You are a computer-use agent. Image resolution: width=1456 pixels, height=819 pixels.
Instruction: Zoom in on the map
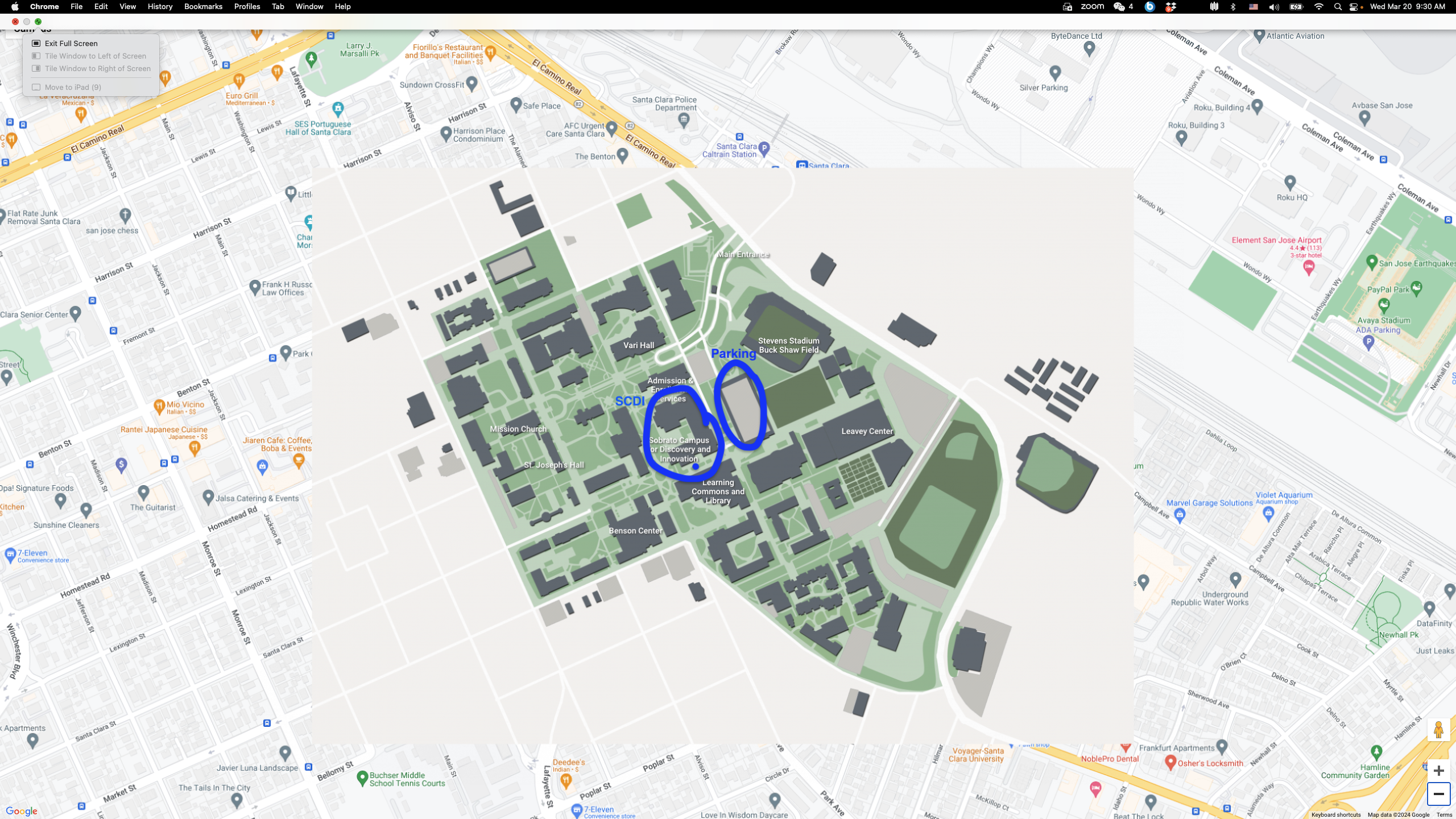click(x=1438, y=771)
